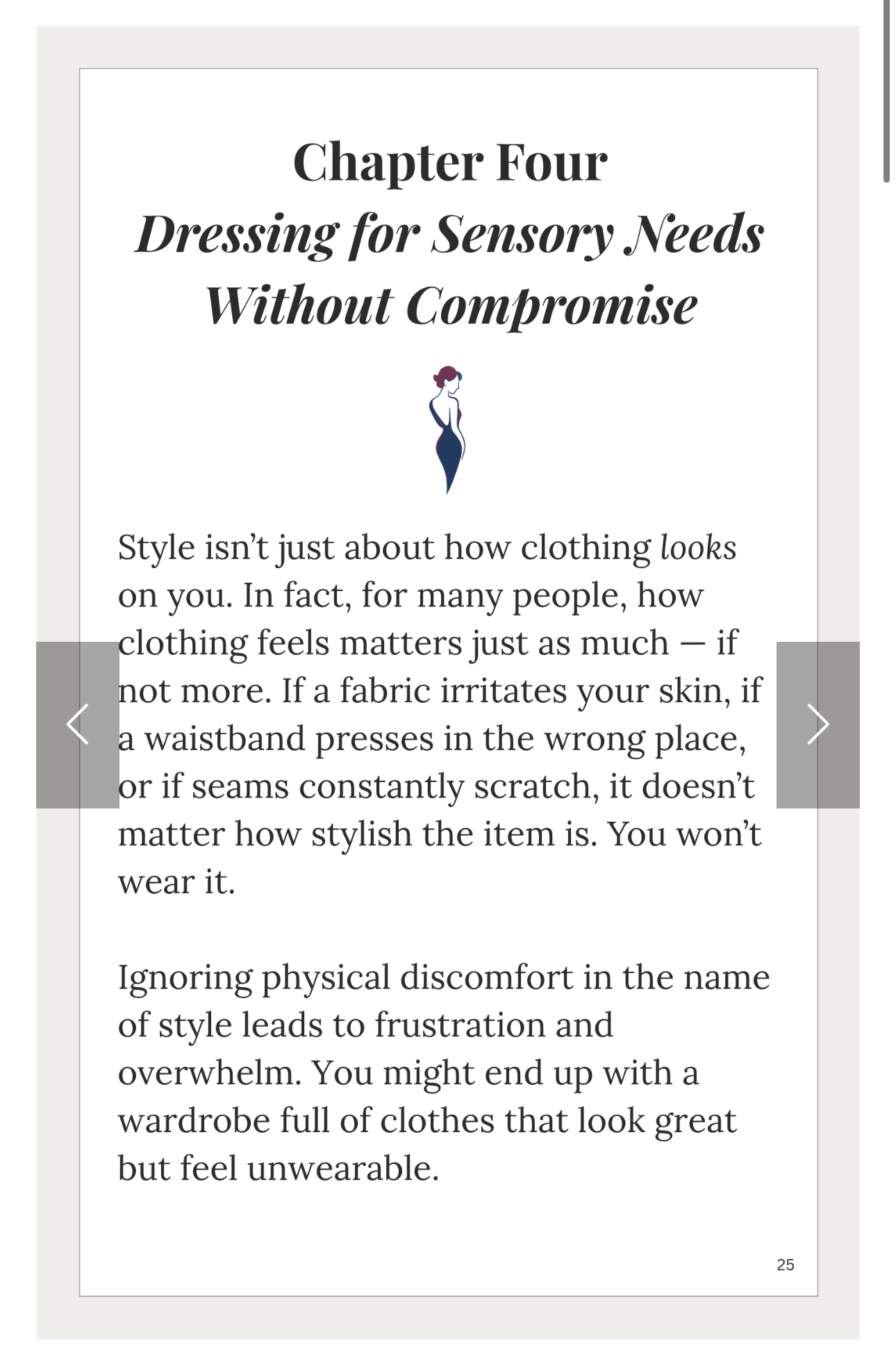Advance to the next page arrow
Image resolution: width=896 pixels, height=1360 pixels.
(818, 724)
